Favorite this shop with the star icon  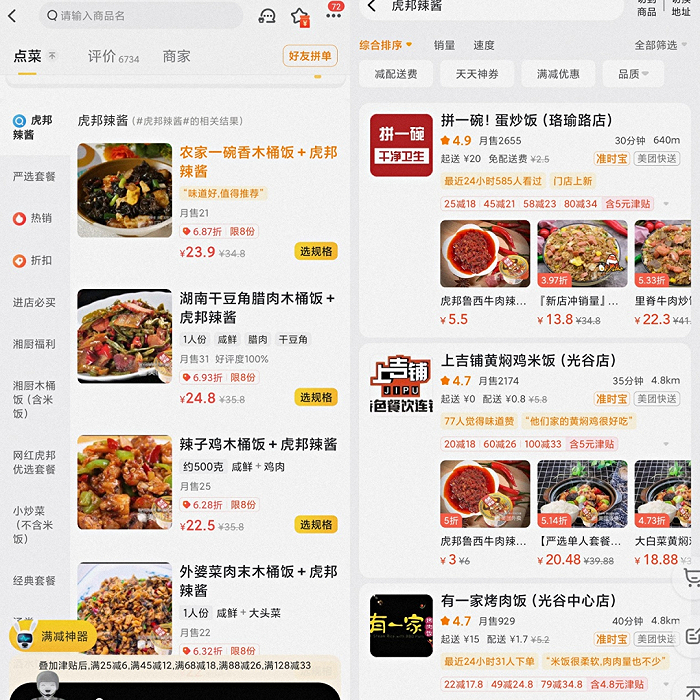click(300, 17)
